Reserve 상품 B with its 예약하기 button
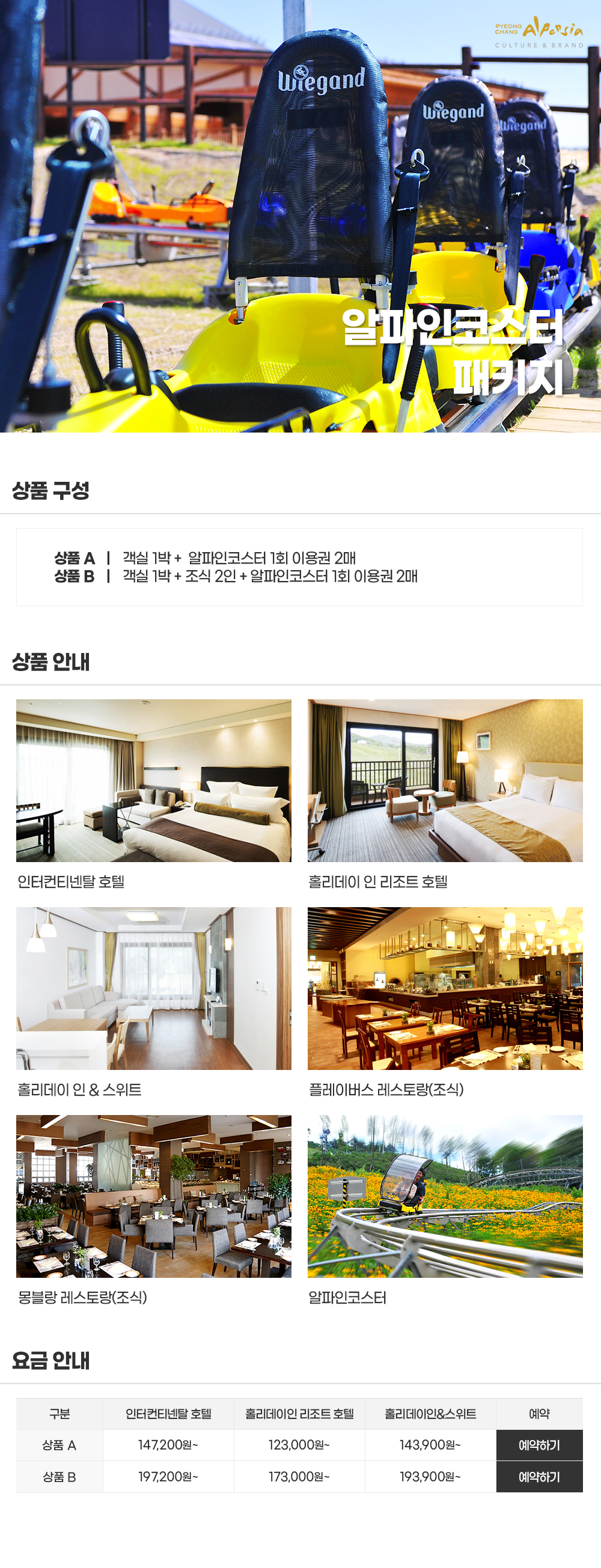601x1568 pixels. click(x=539, y=1476)
